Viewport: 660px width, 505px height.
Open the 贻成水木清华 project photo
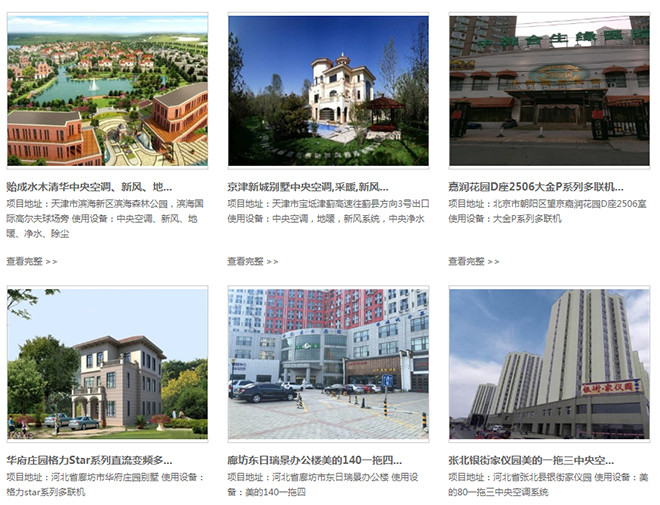tap(107, 90)
